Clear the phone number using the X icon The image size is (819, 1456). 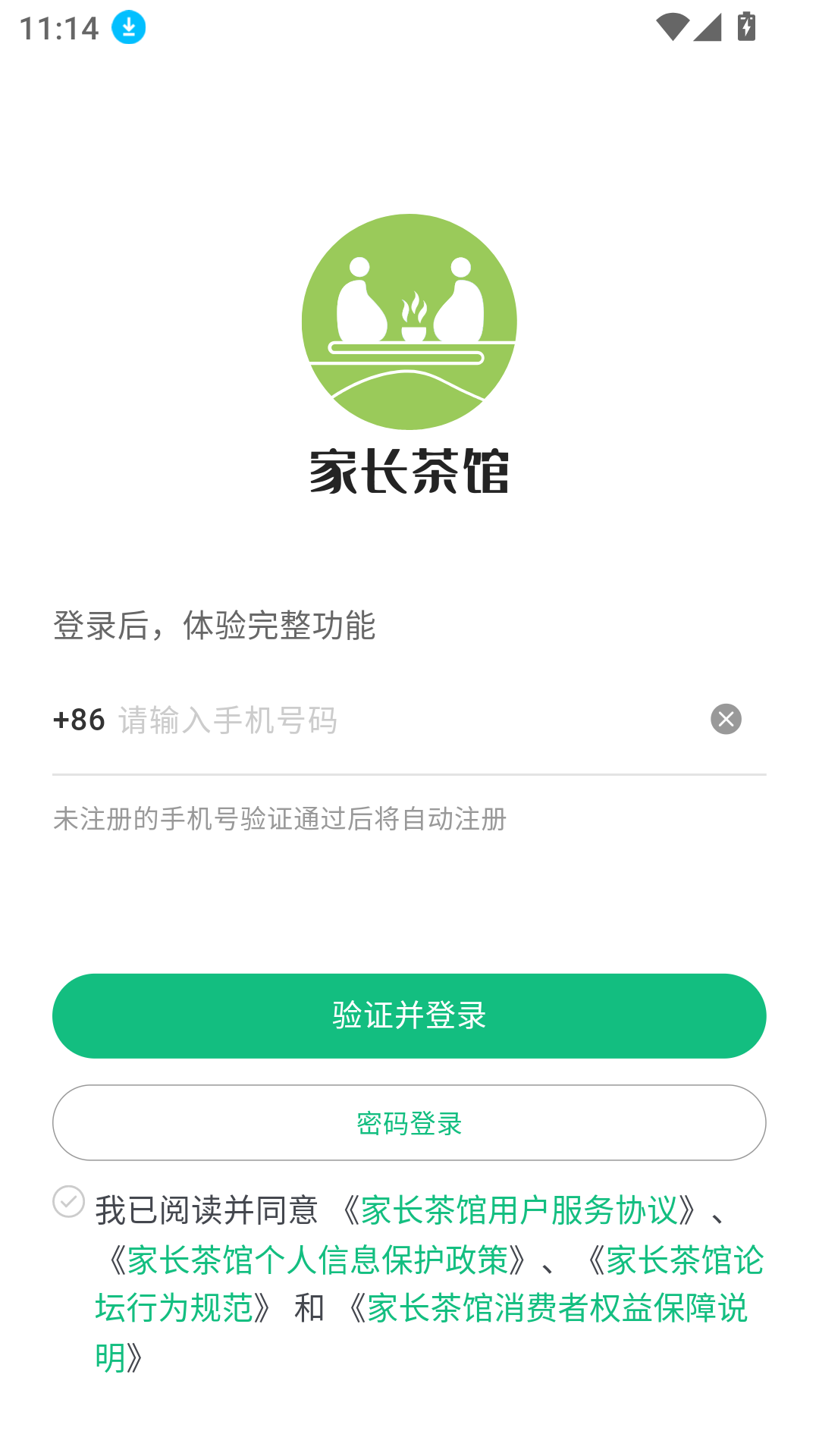pyautogui.click(x=725, y=719)
